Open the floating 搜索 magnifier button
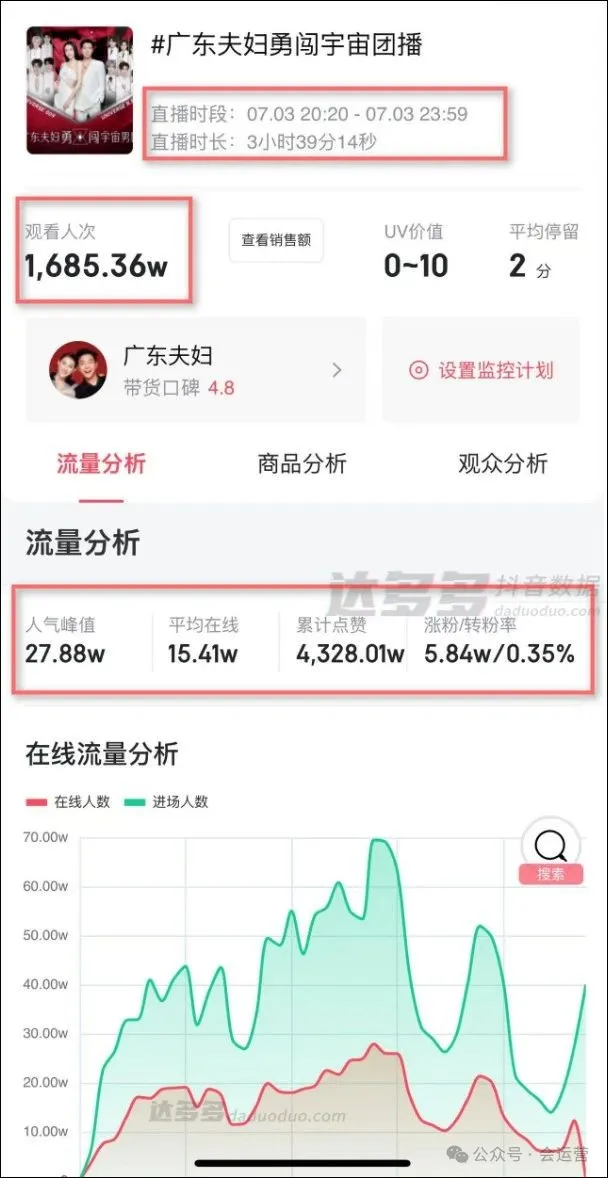 pyautogui.click(x=551, y=850)
